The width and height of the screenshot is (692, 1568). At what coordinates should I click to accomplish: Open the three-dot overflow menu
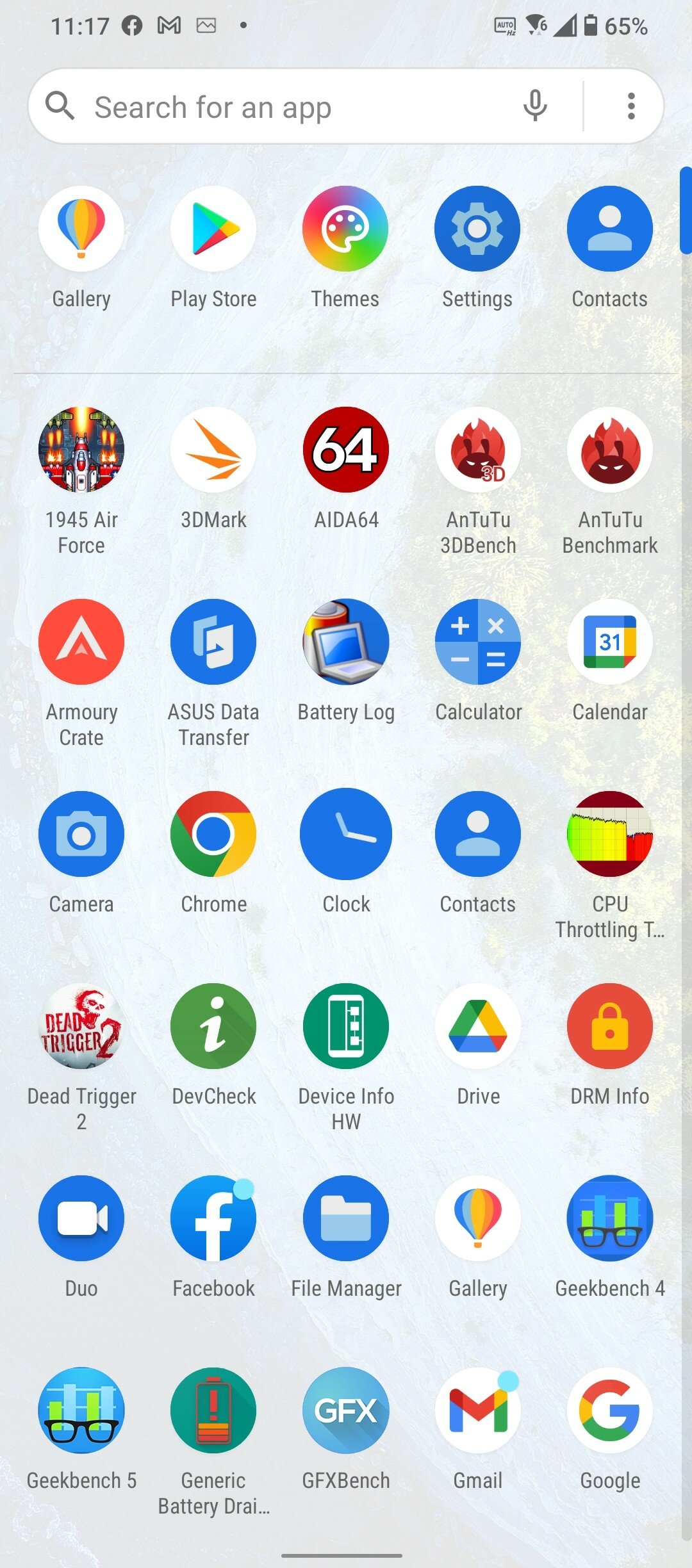point(631,106)
